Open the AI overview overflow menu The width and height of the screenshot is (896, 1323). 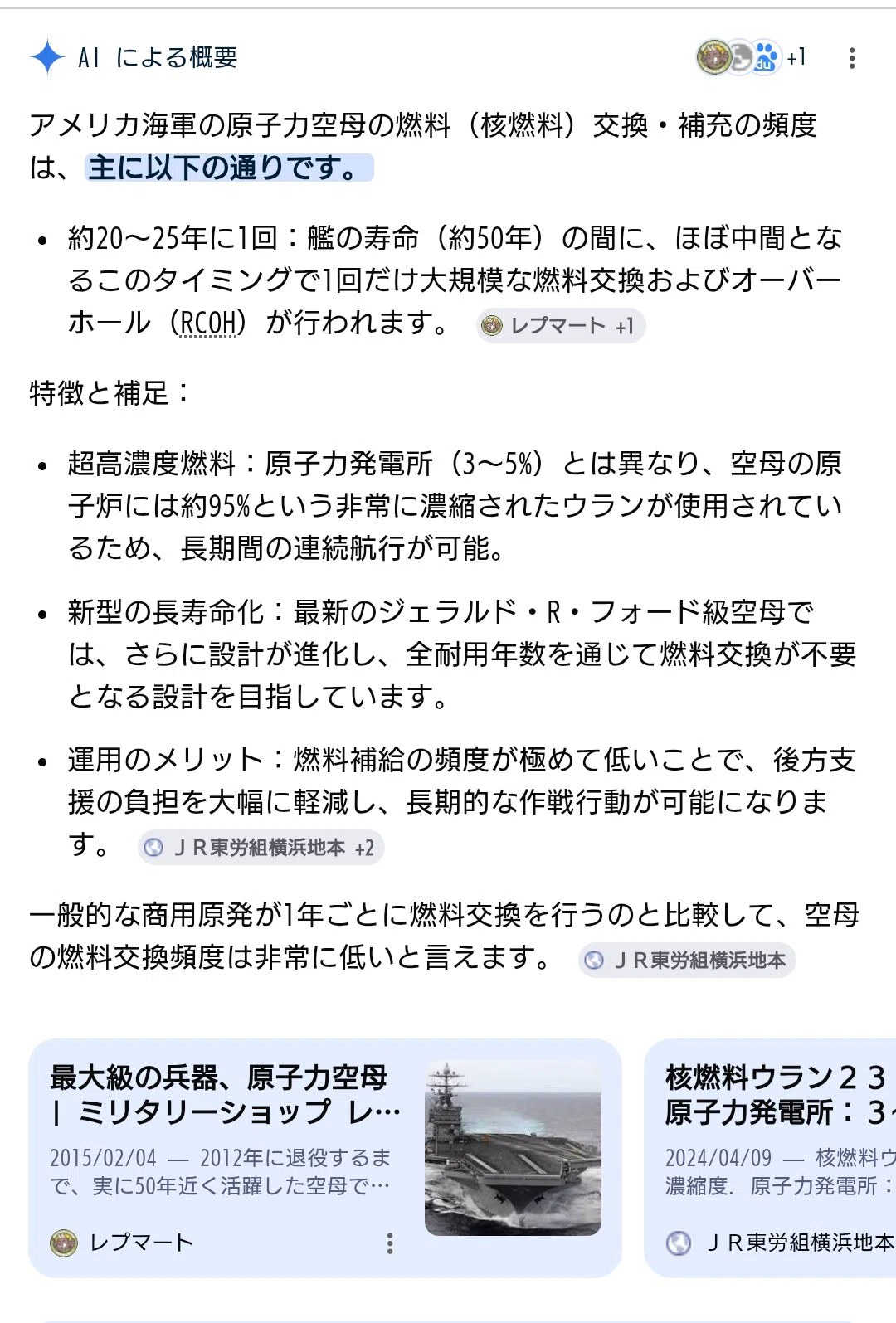(851, 58)
